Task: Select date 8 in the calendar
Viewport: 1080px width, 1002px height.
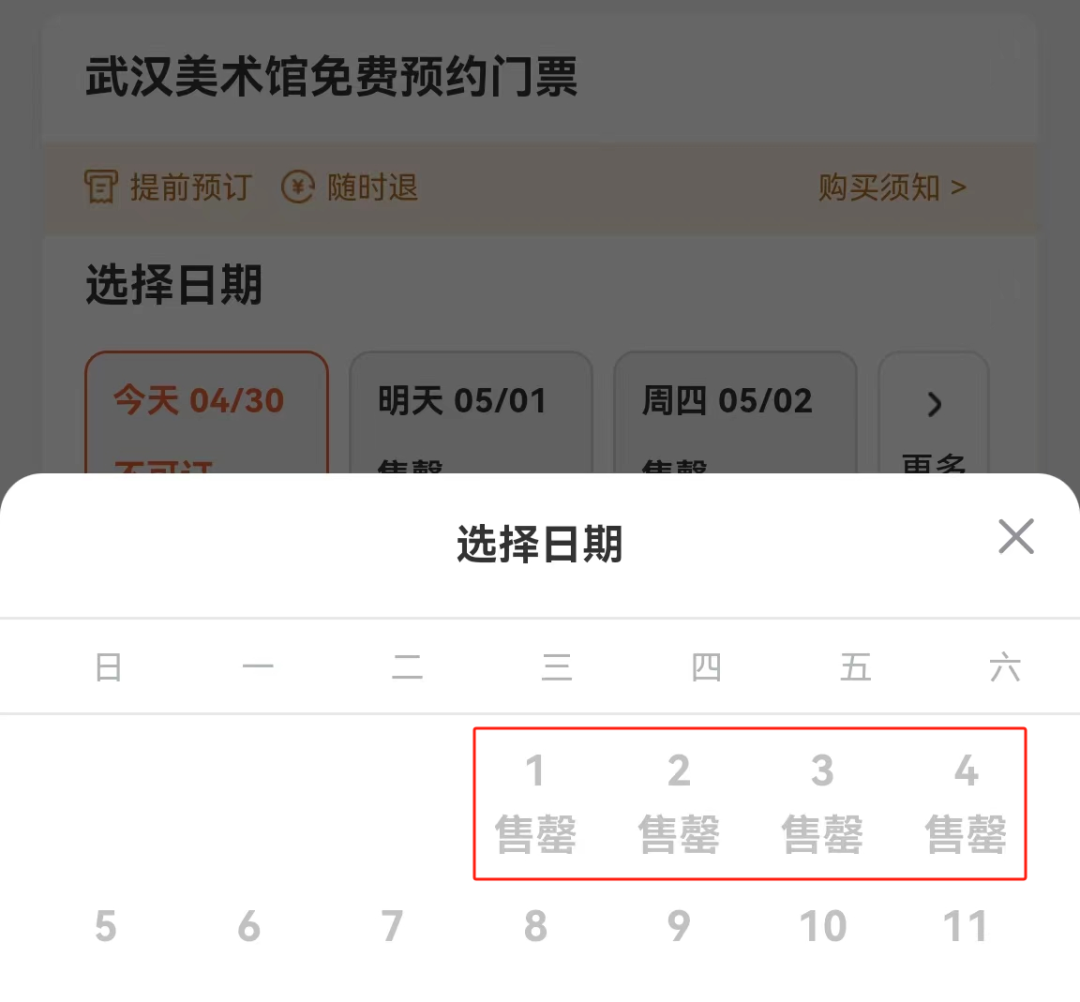Action: pos(535,927)
